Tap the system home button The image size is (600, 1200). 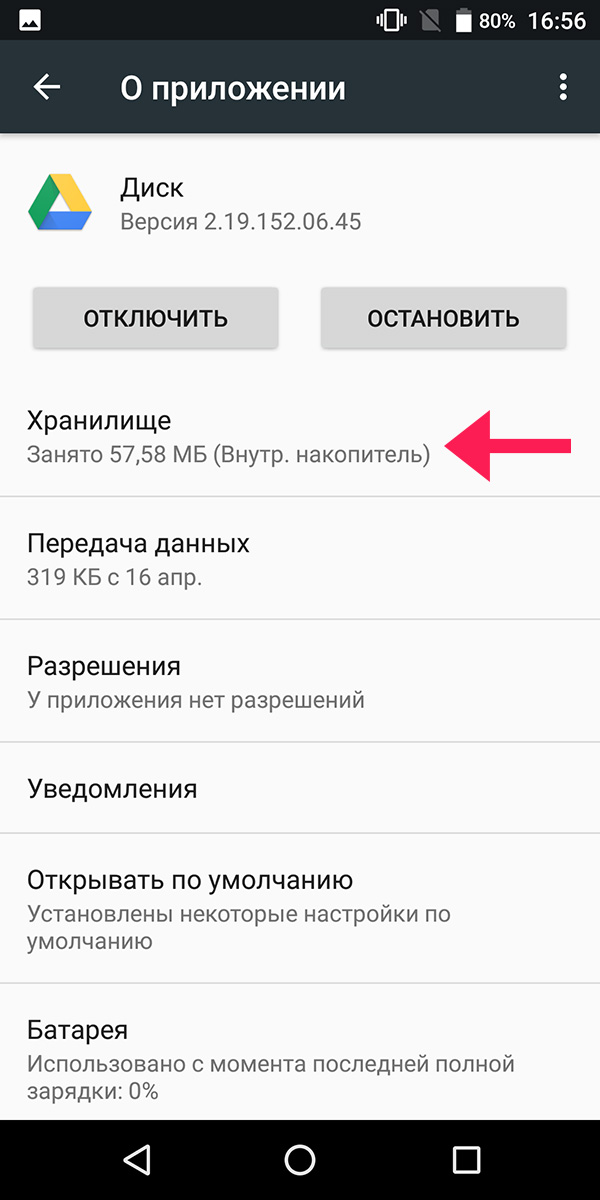300,1159
